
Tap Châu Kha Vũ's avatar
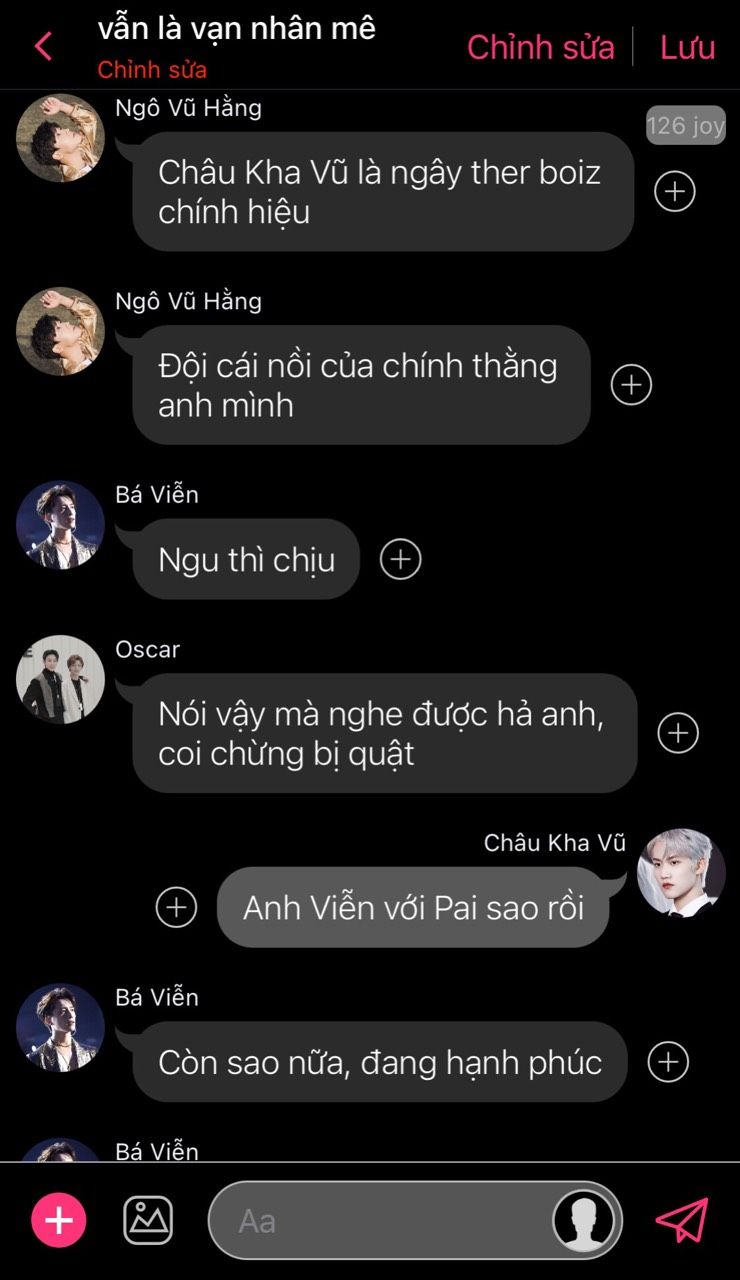[681, 872]
